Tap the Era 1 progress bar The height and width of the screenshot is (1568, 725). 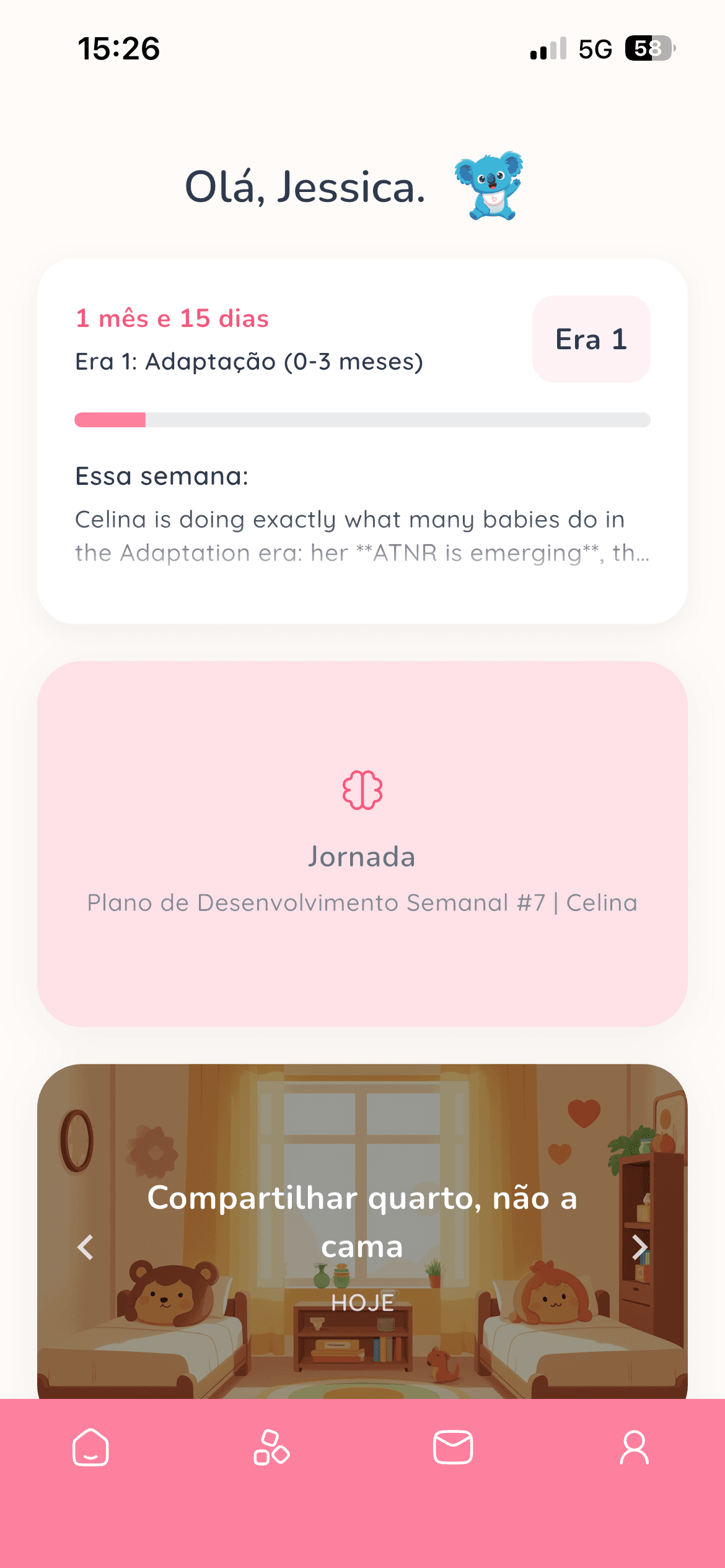click(362, 419)
